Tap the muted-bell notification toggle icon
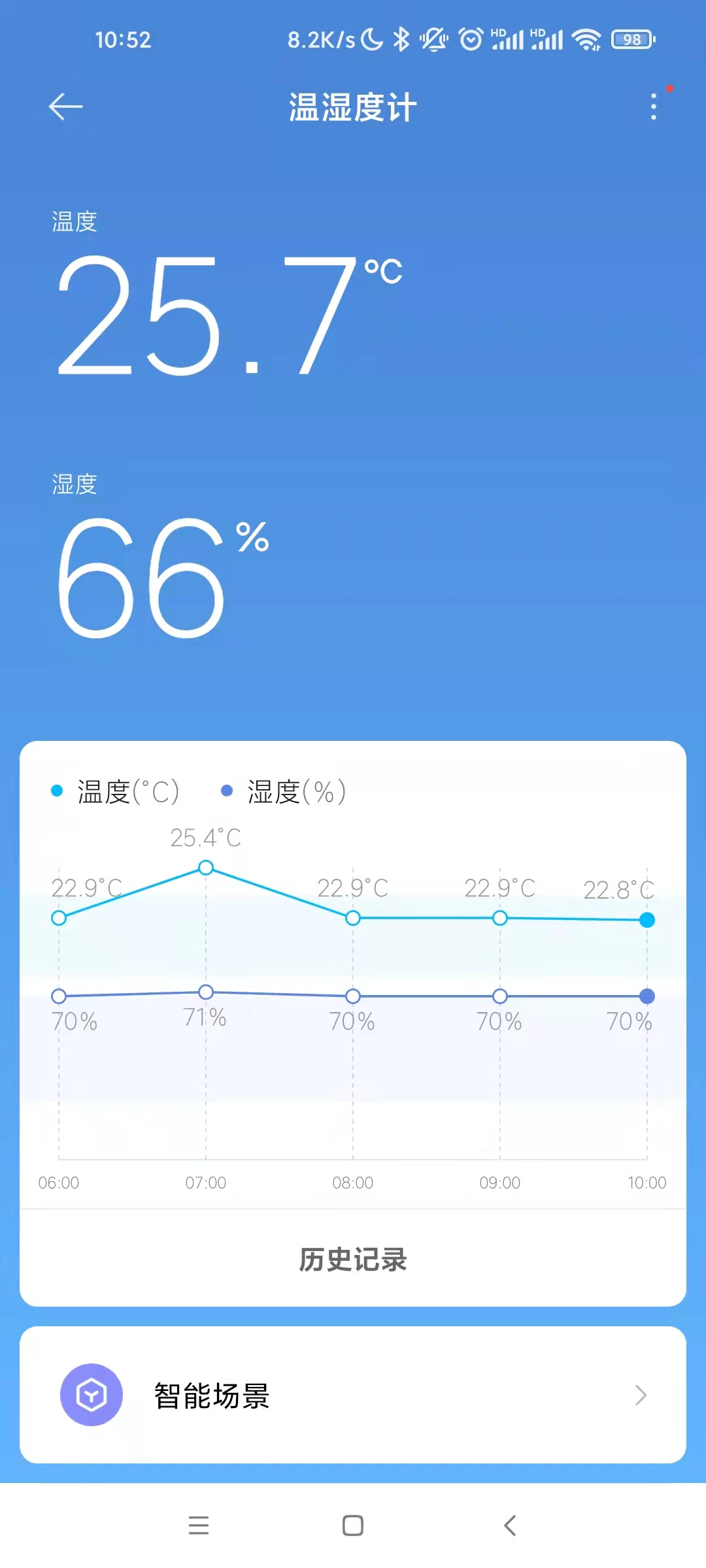The width and height of the screenshot is (706, 1568). point(434,39)
